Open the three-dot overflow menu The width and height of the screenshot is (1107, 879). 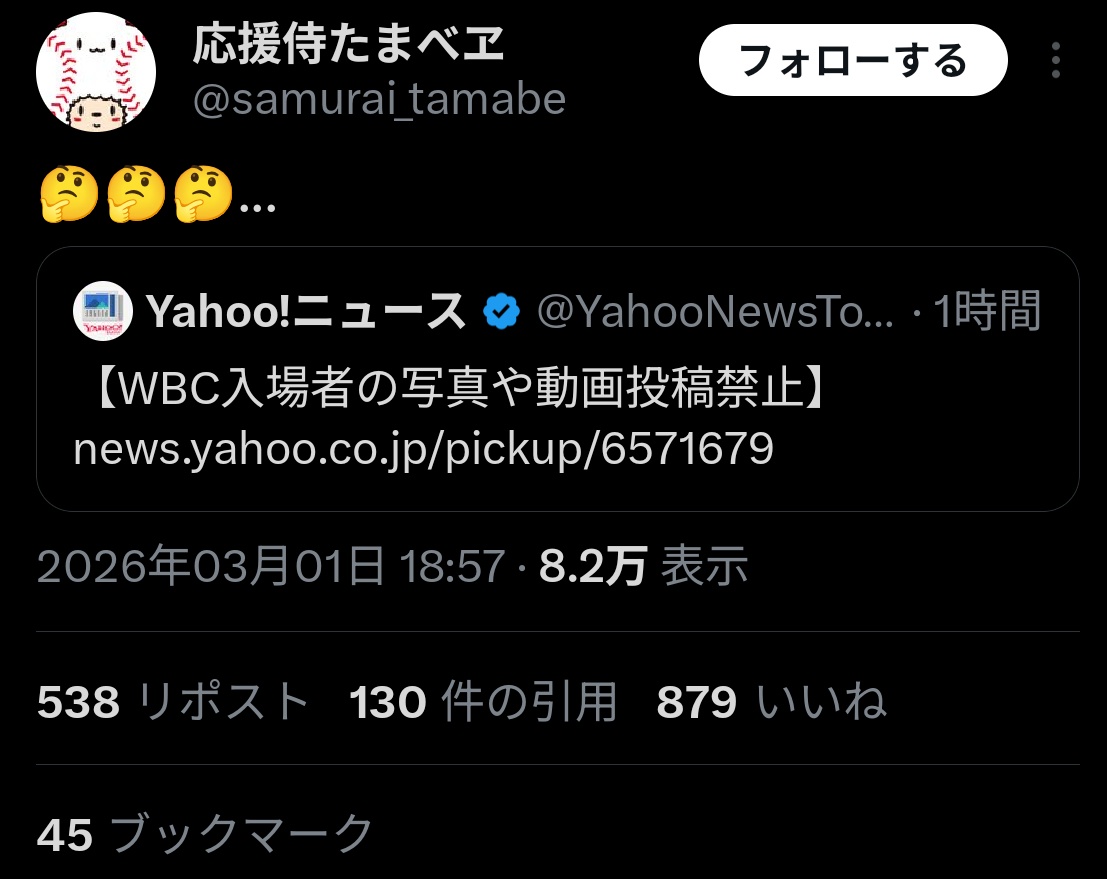(x=1056, y=61)
